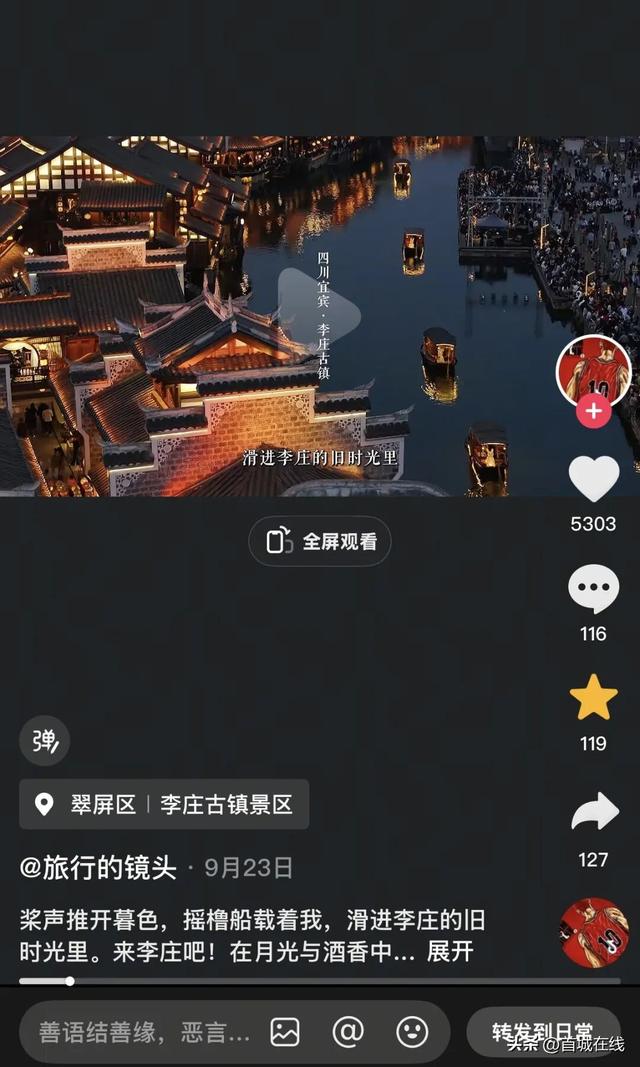Open the spinning music disc
This screenshot has width=640, height=1067.
594,932
